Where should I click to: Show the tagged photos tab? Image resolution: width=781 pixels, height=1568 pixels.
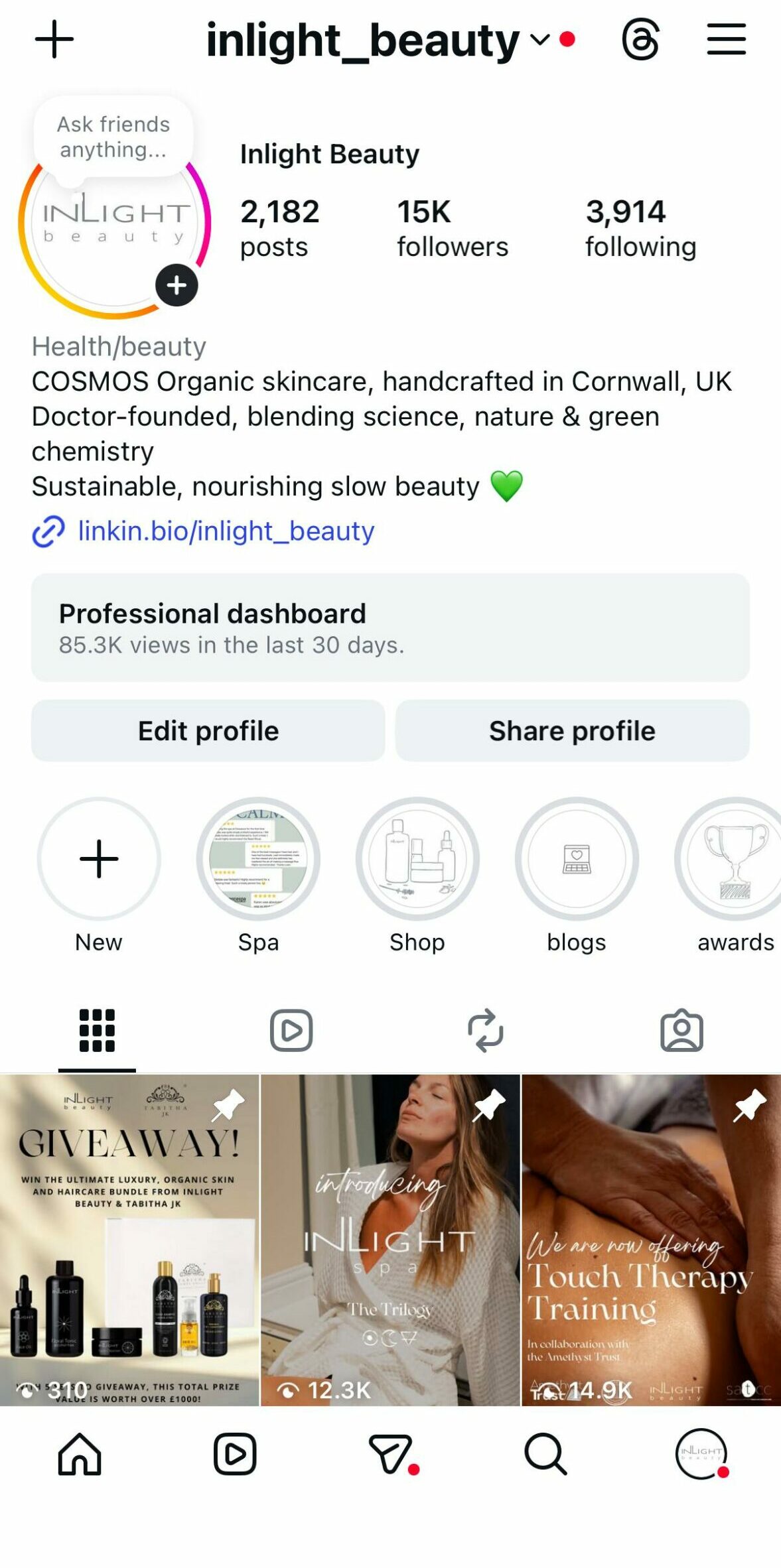681,1030
